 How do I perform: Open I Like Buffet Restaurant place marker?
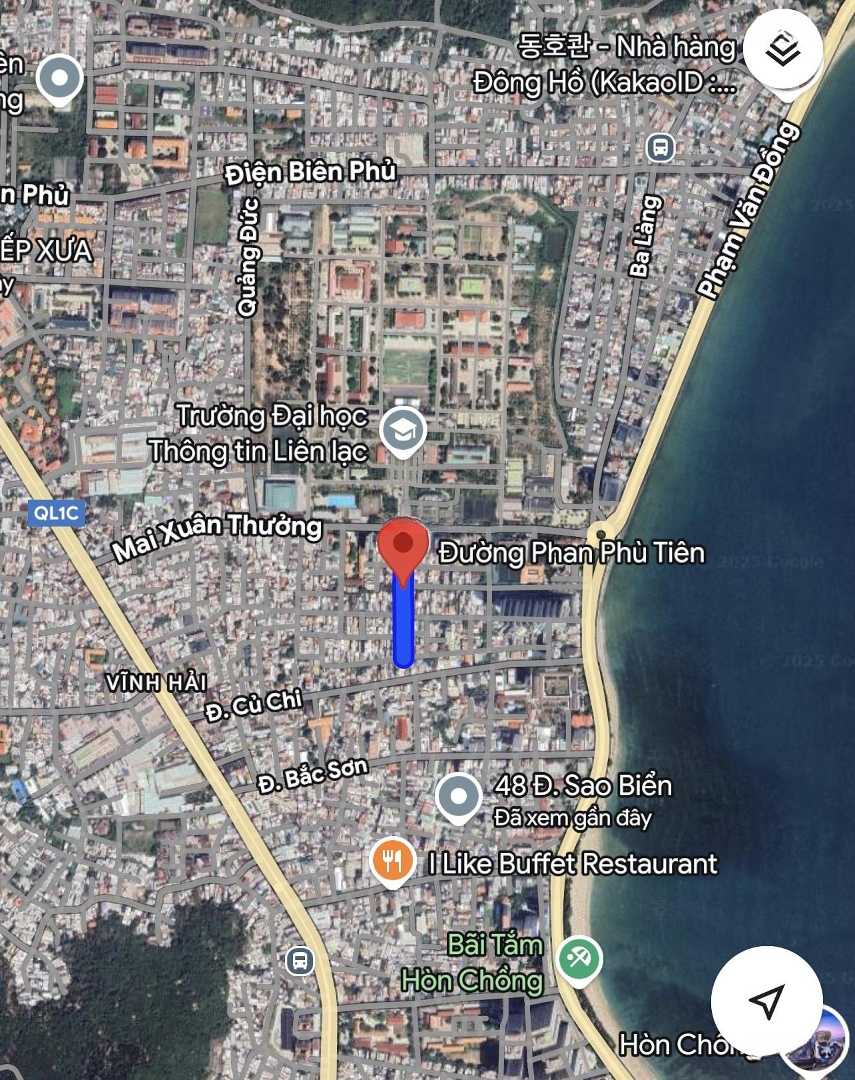pos(393,861)
